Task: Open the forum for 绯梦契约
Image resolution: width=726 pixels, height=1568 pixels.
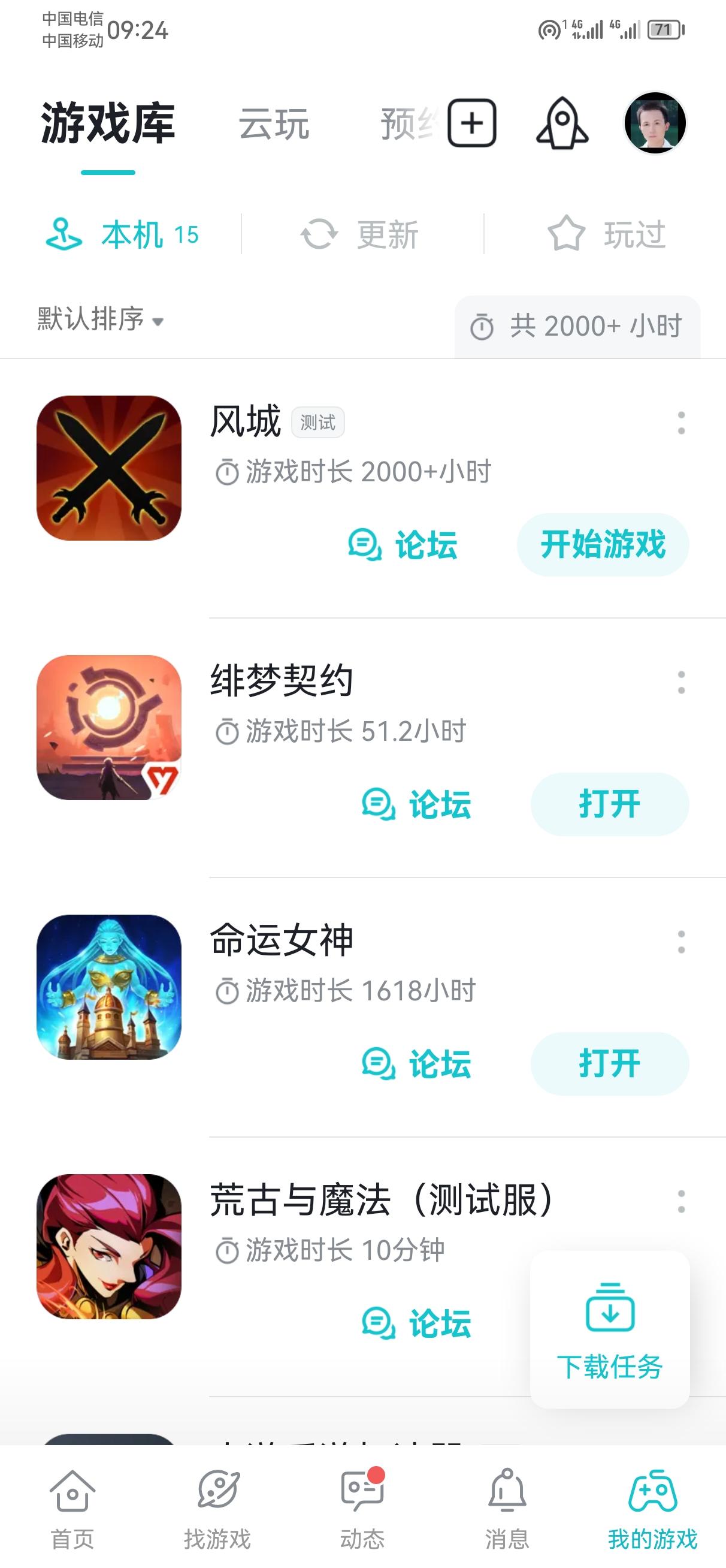Action: click(x=417, y=804)
